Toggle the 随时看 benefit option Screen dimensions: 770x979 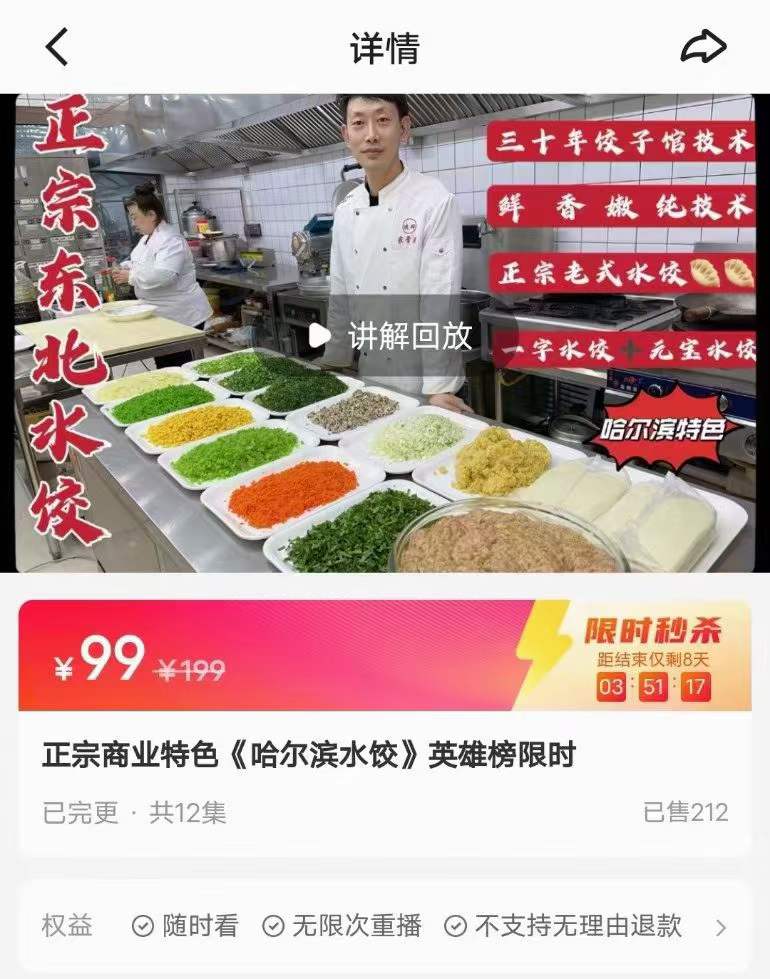click(x=185, y=926)
